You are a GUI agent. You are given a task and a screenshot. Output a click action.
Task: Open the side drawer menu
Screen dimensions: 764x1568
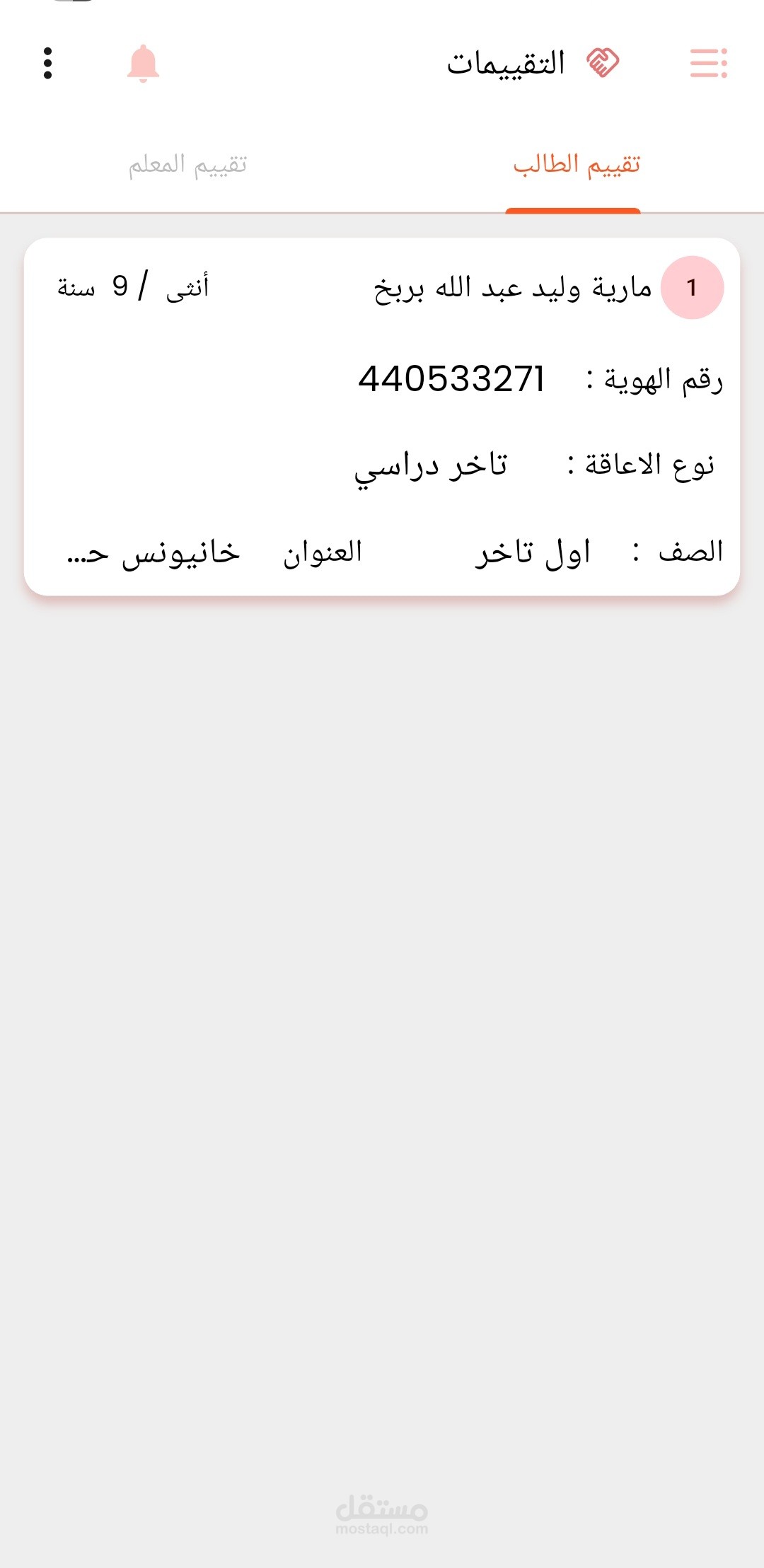[x=708, y=63]
